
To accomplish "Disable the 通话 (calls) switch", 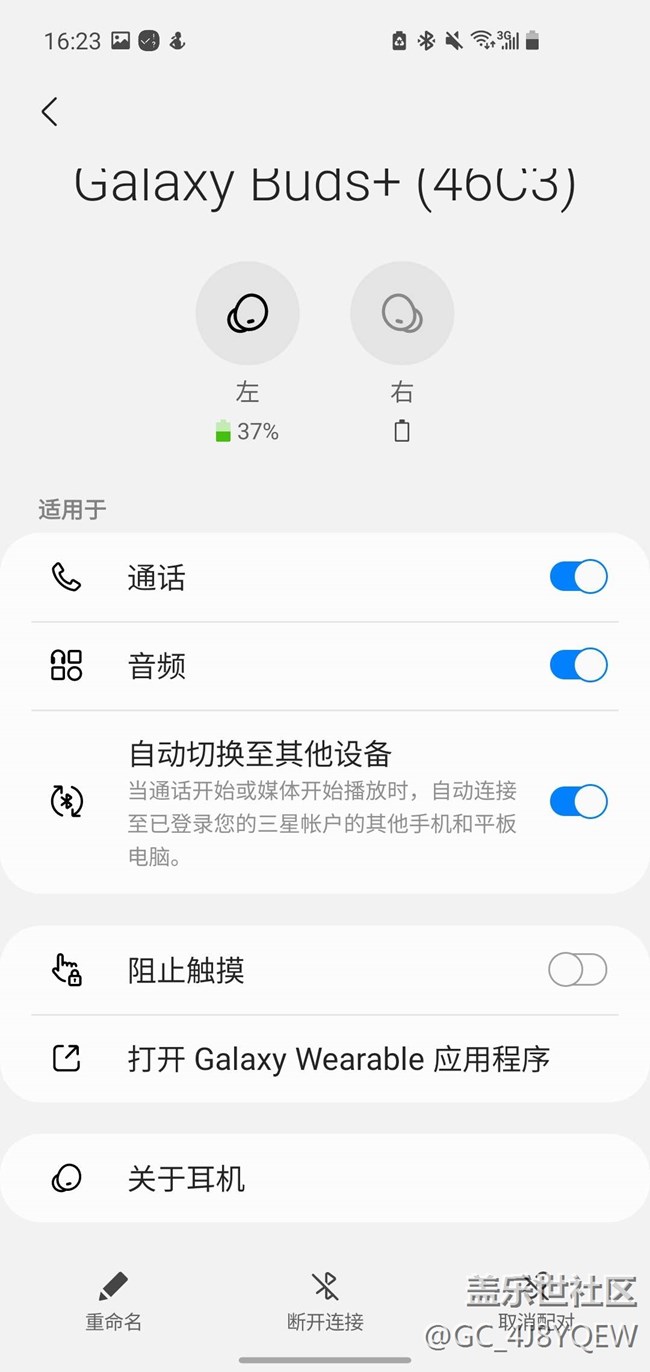I will tap(578, 577).
